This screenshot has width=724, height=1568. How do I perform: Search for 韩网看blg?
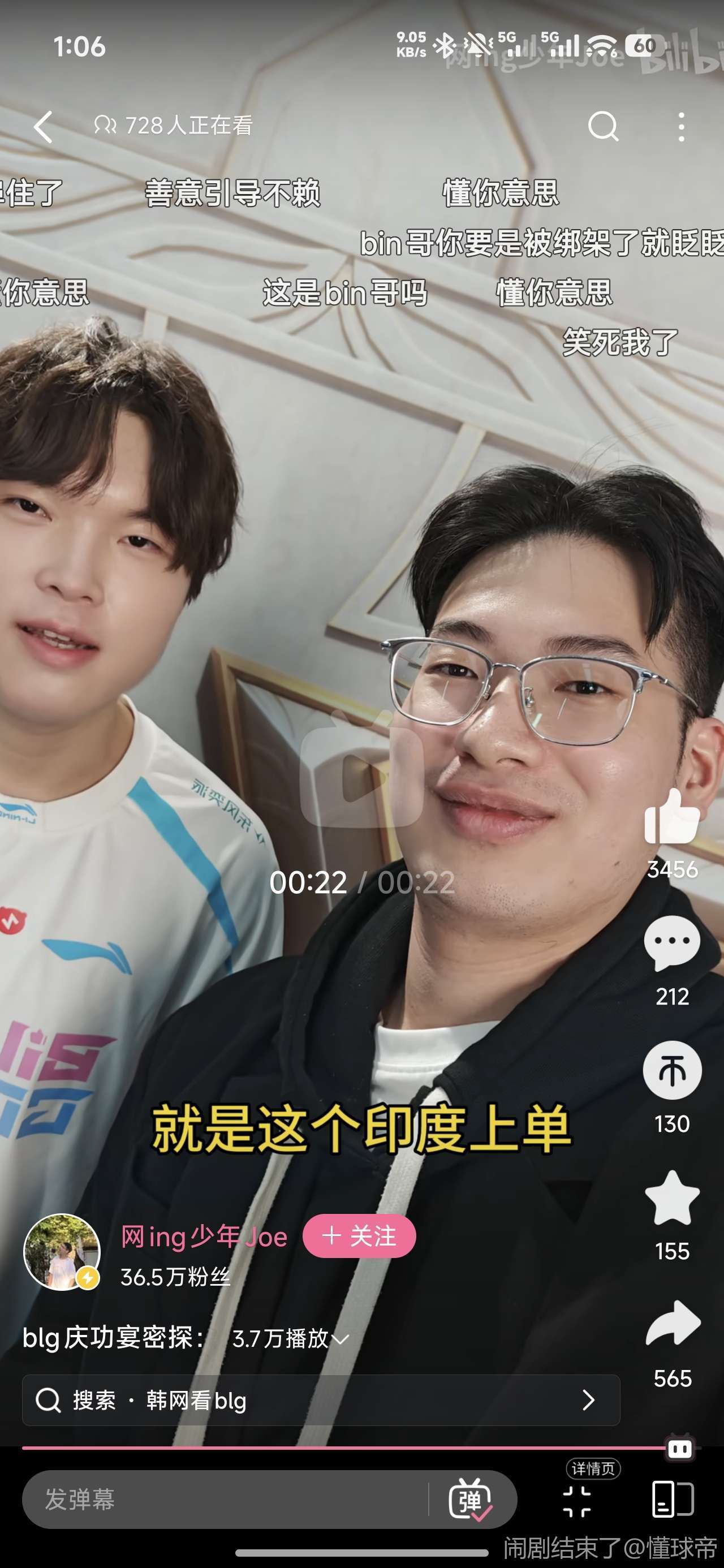[321, 1401]
